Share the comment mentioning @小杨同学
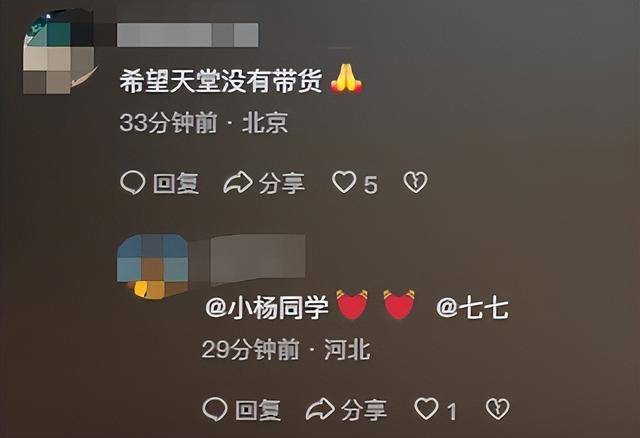640x438 pixels. click(346, 409)
